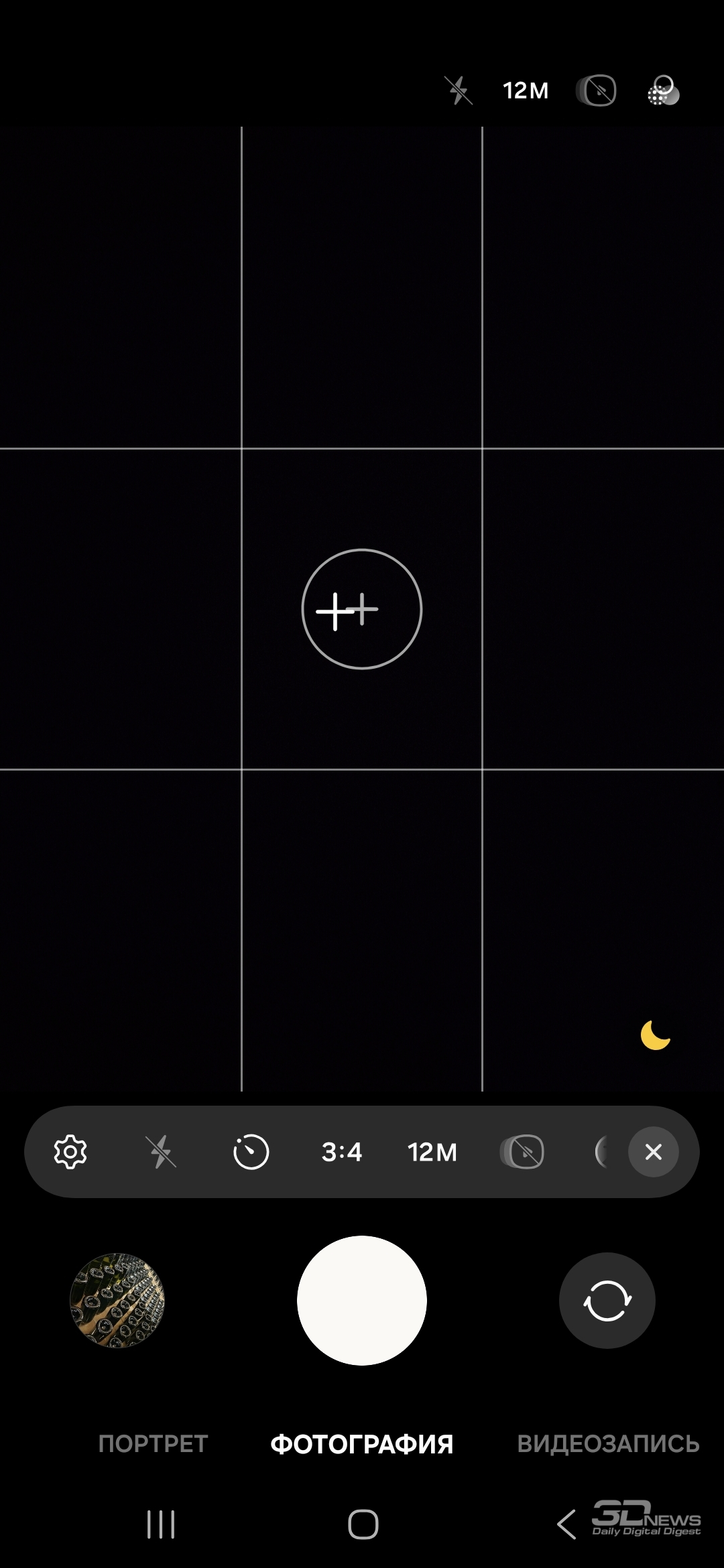Tap the top 12M resolution indicator
The image size is (724, 1568).
(x=526, y=90)
